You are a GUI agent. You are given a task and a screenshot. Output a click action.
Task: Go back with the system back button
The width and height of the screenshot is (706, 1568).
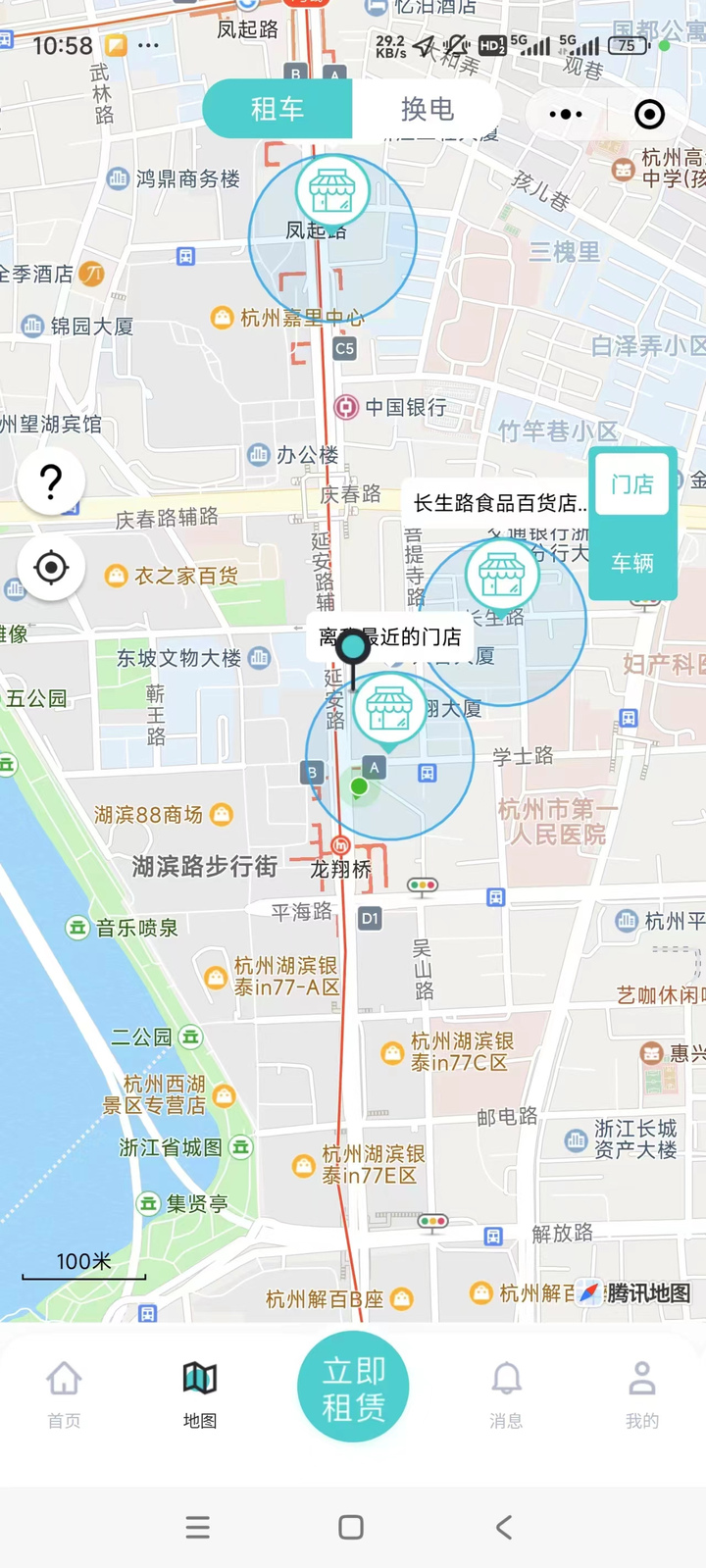[504, 1527]
